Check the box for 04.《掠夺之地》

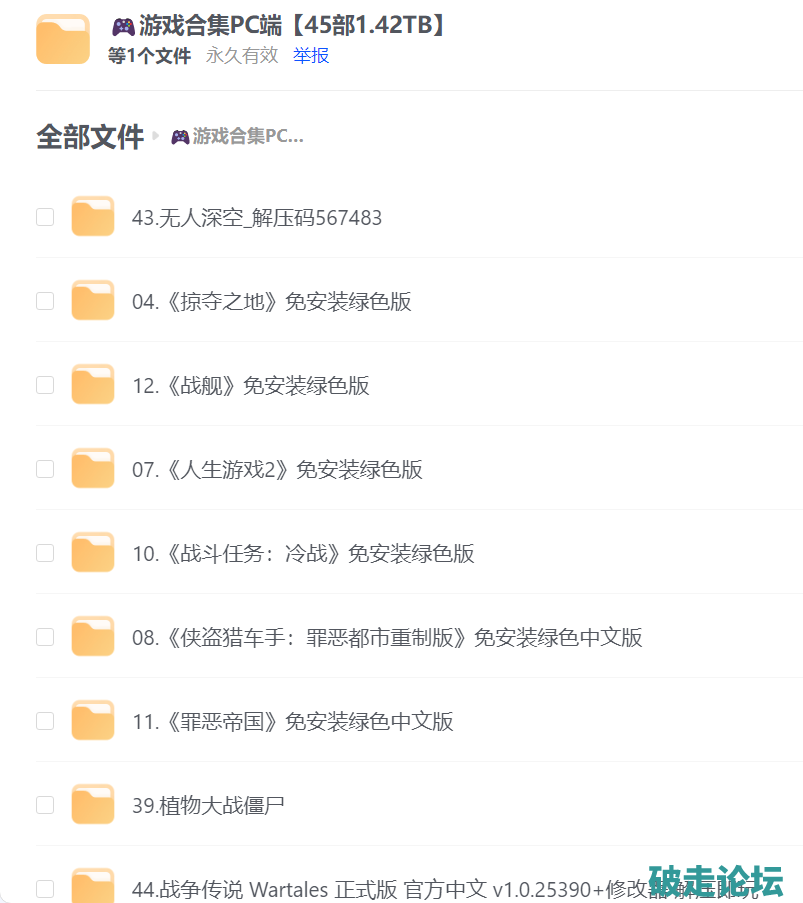pyautogui.click(x=45, y=301)
